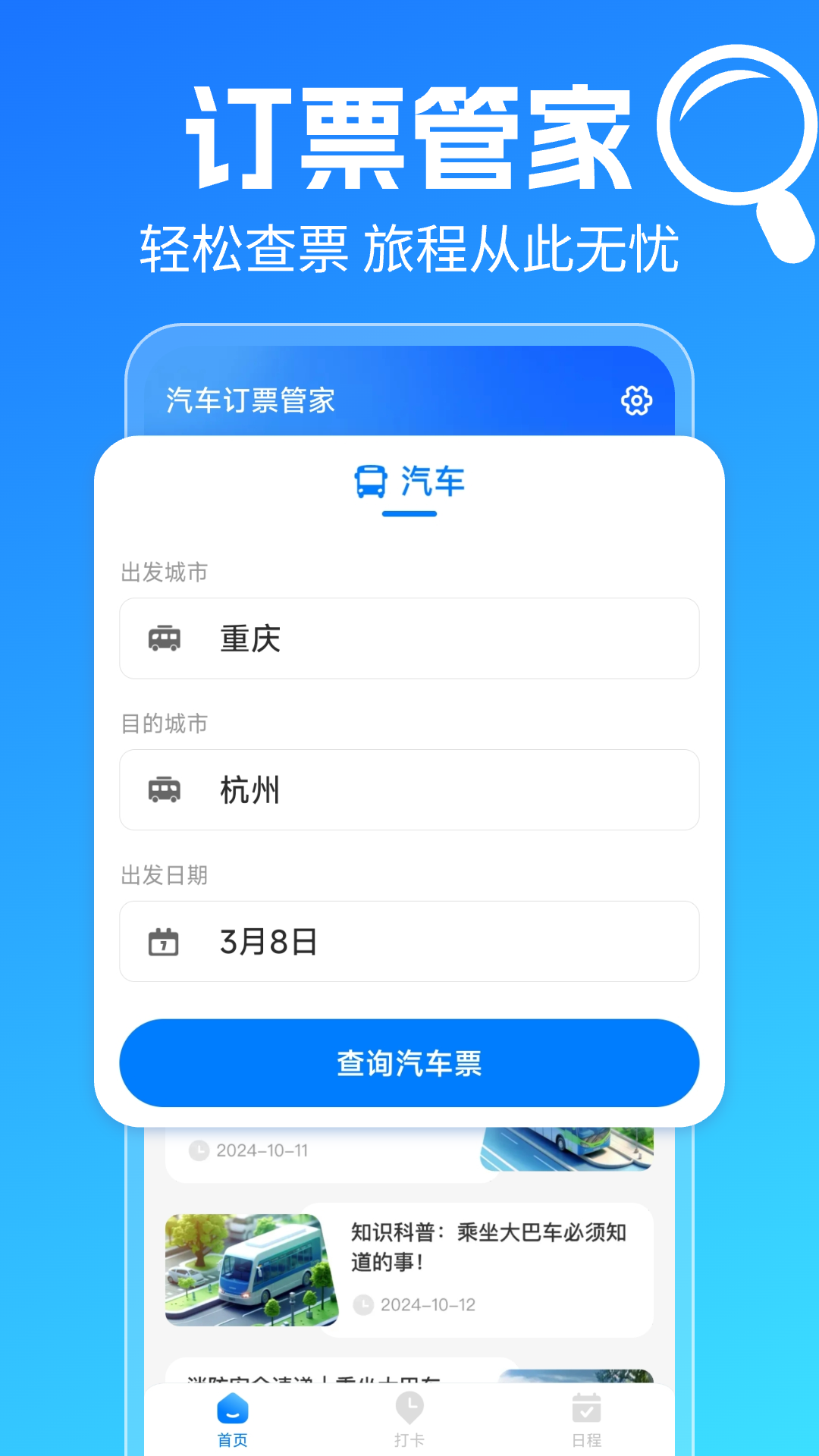Open the departure city 重庆 selector
Viewport: 819px width, 1456px height.
[x=409, y=638]
